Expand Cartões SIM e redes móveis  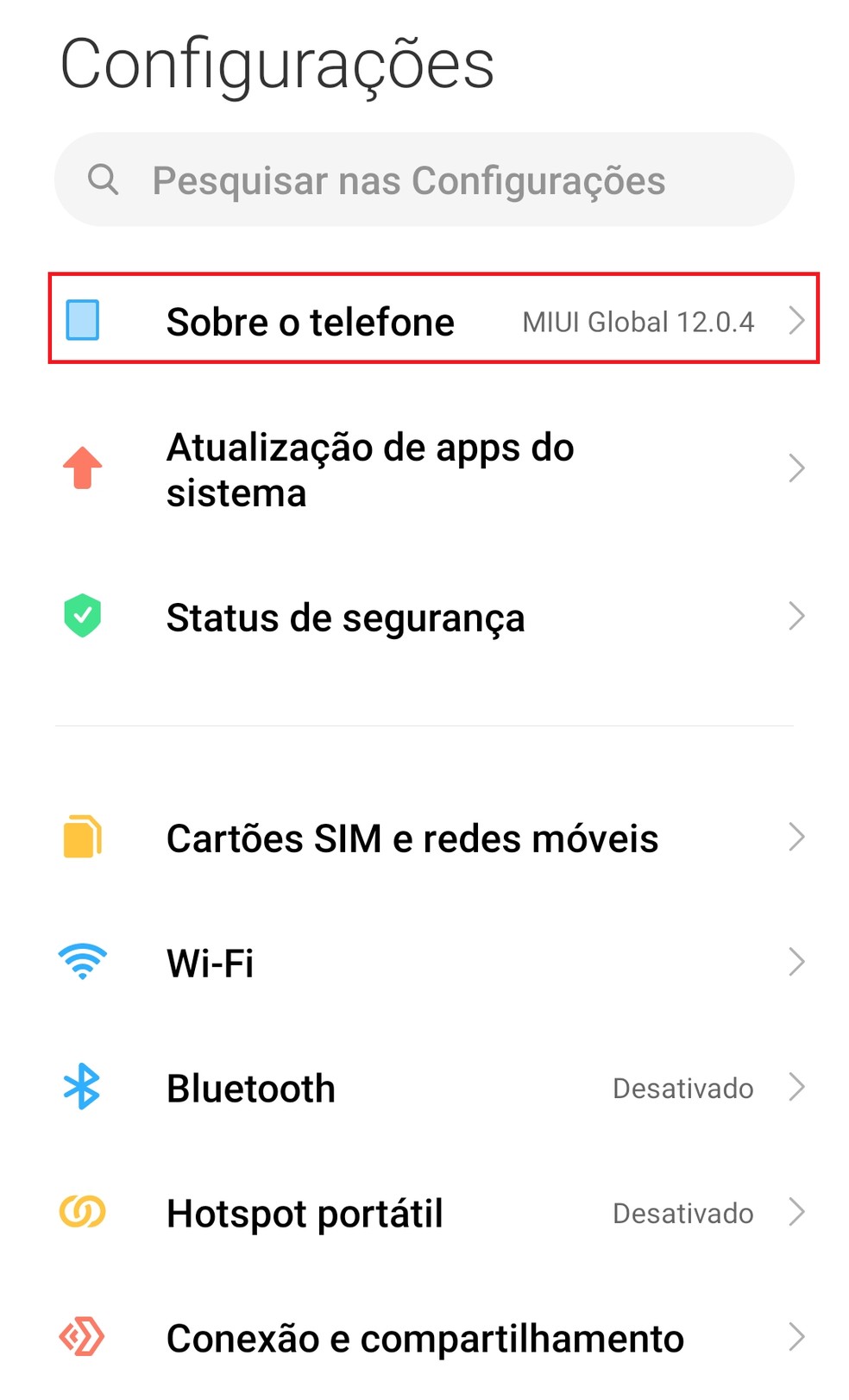tap(413, 836)
